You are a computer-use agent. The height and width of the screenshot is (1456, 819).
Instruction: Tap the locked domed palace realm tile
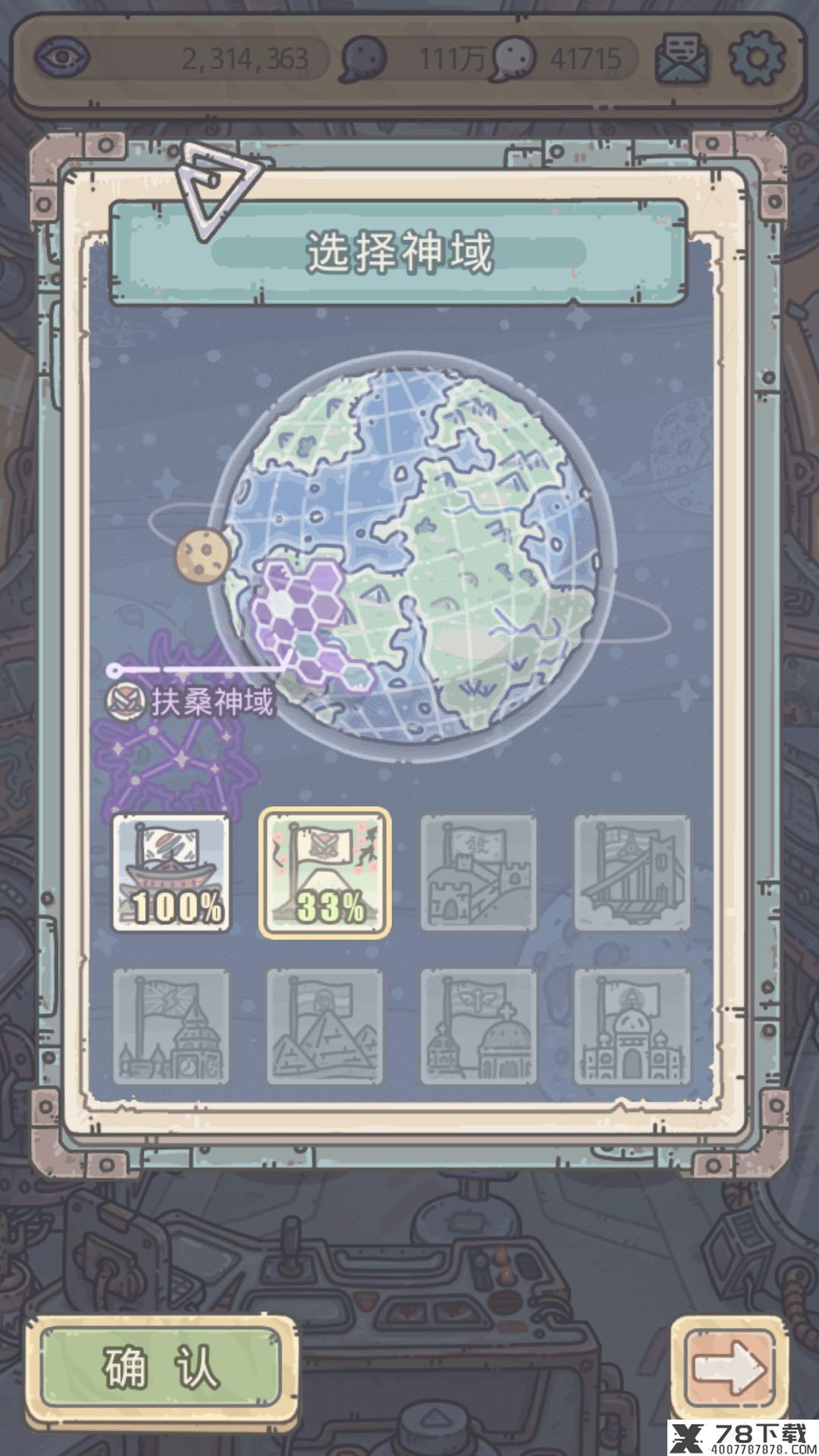[632, 1026]
